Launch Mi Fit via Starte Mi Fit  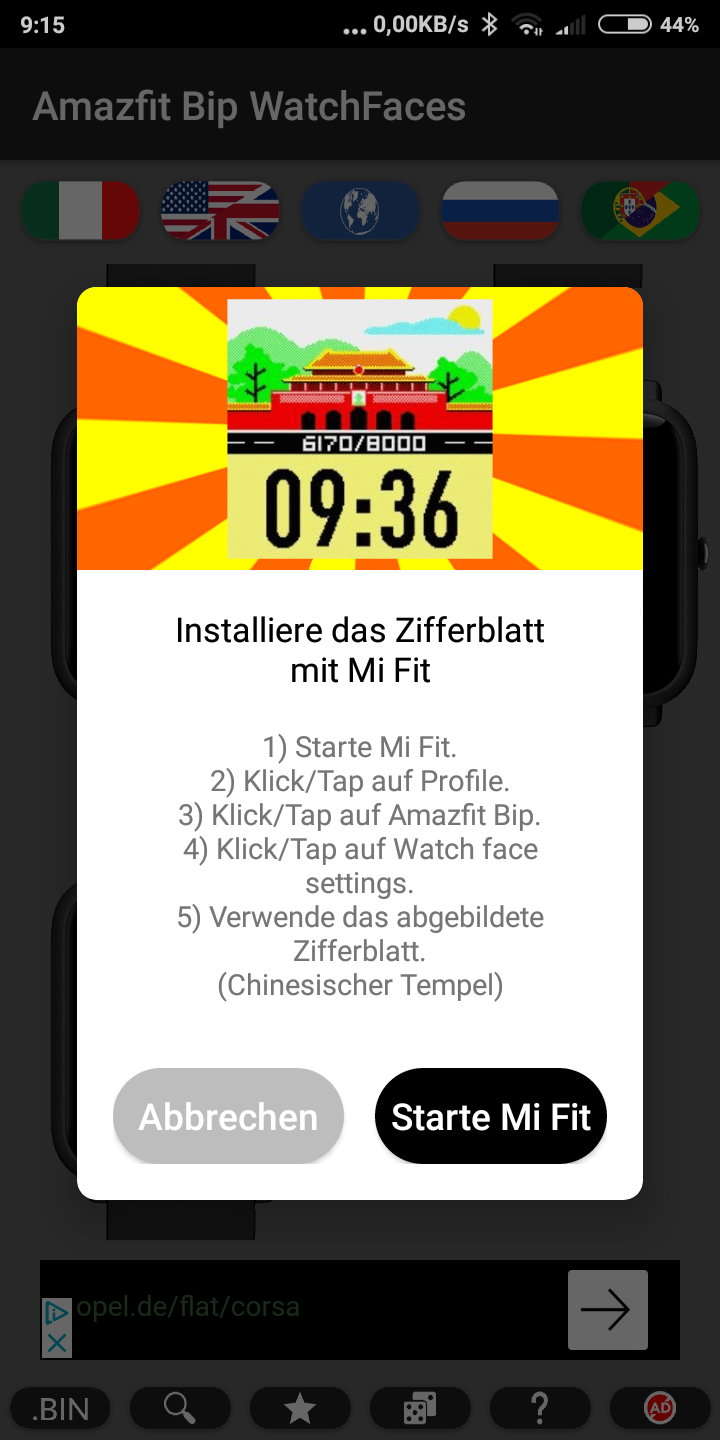tap(491, 1116)
